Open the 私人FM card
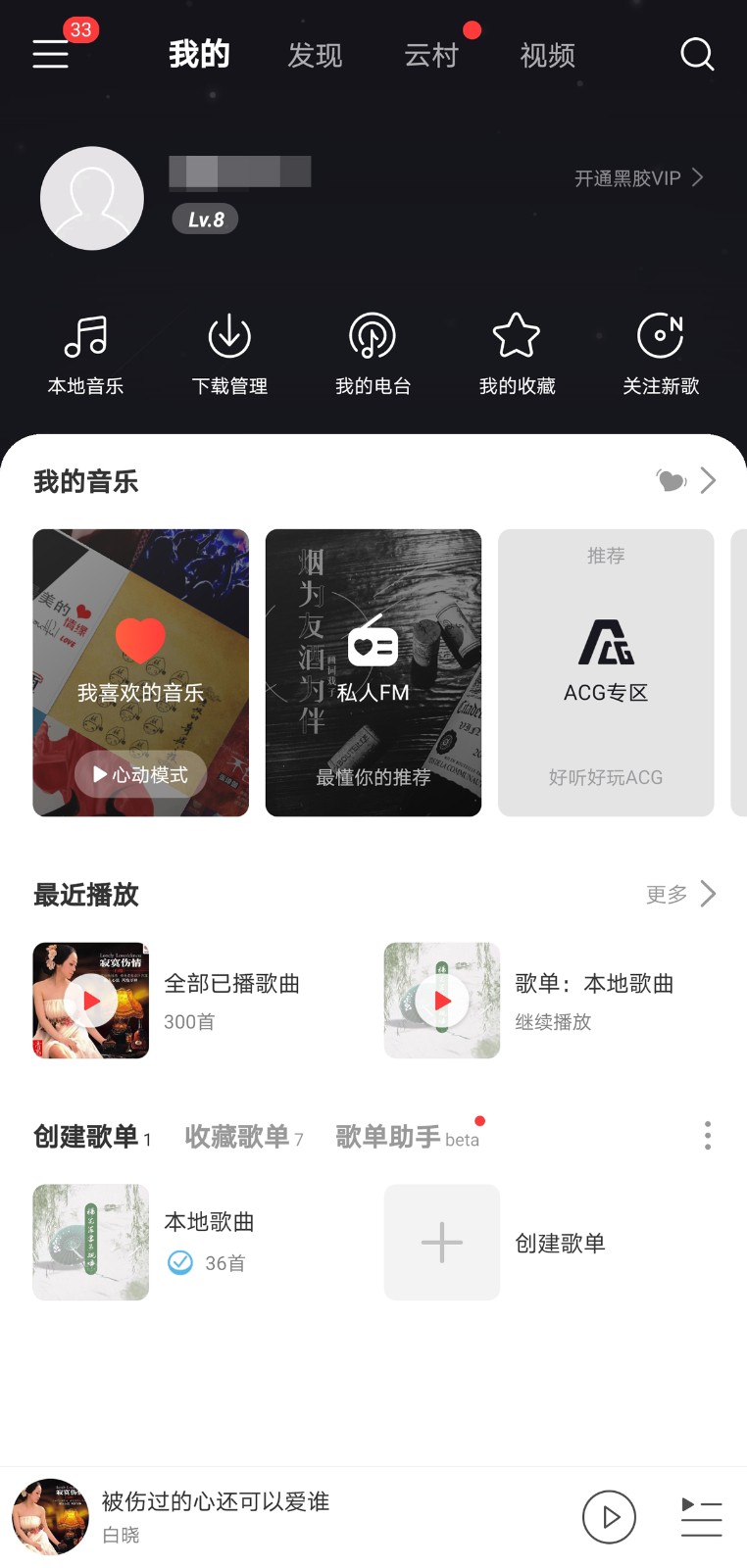The height and width of the screenshot is (1568, 747). click(373, 672)
